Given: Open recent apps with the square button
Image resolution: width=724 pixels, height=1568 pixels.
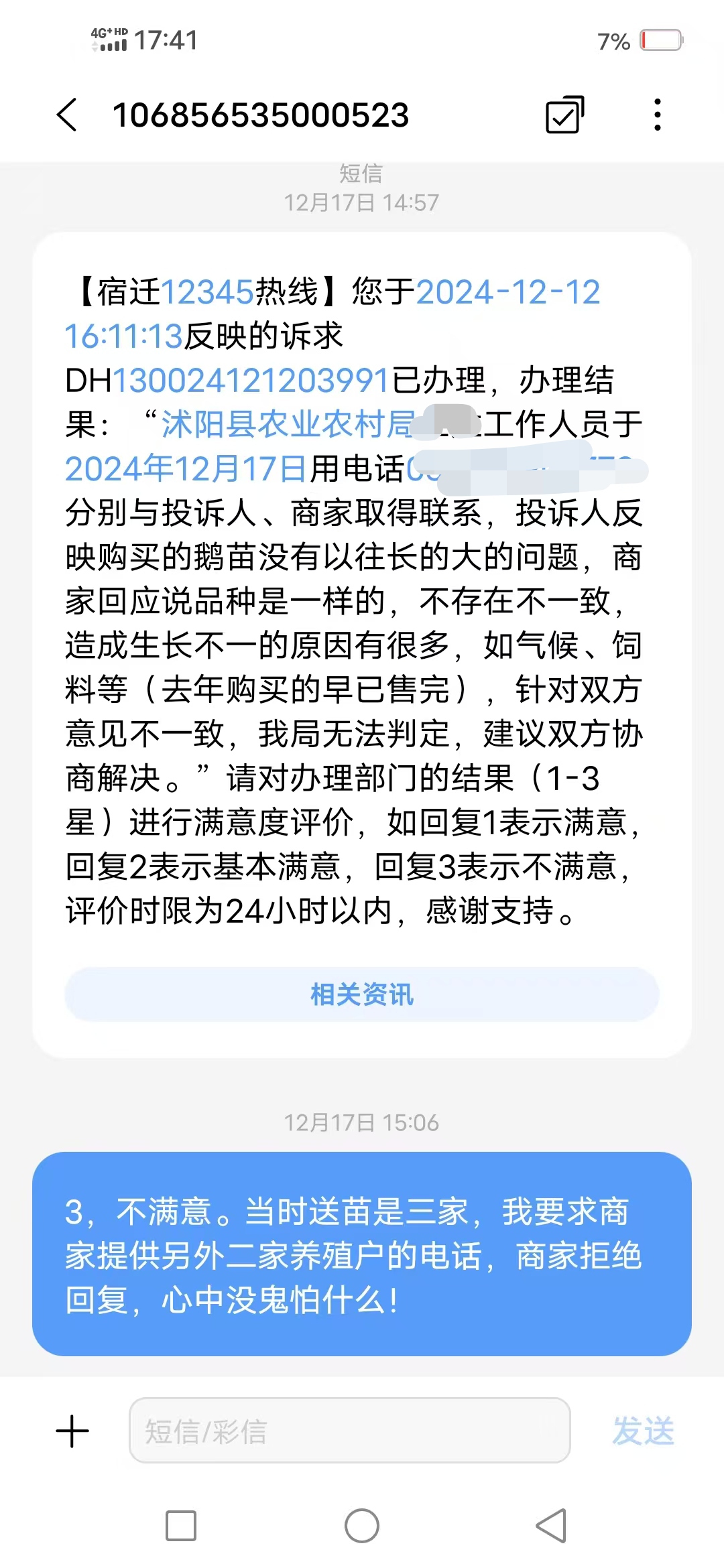Looking at the screenshot, I should pyautogui.click(x=181, y=1526).
